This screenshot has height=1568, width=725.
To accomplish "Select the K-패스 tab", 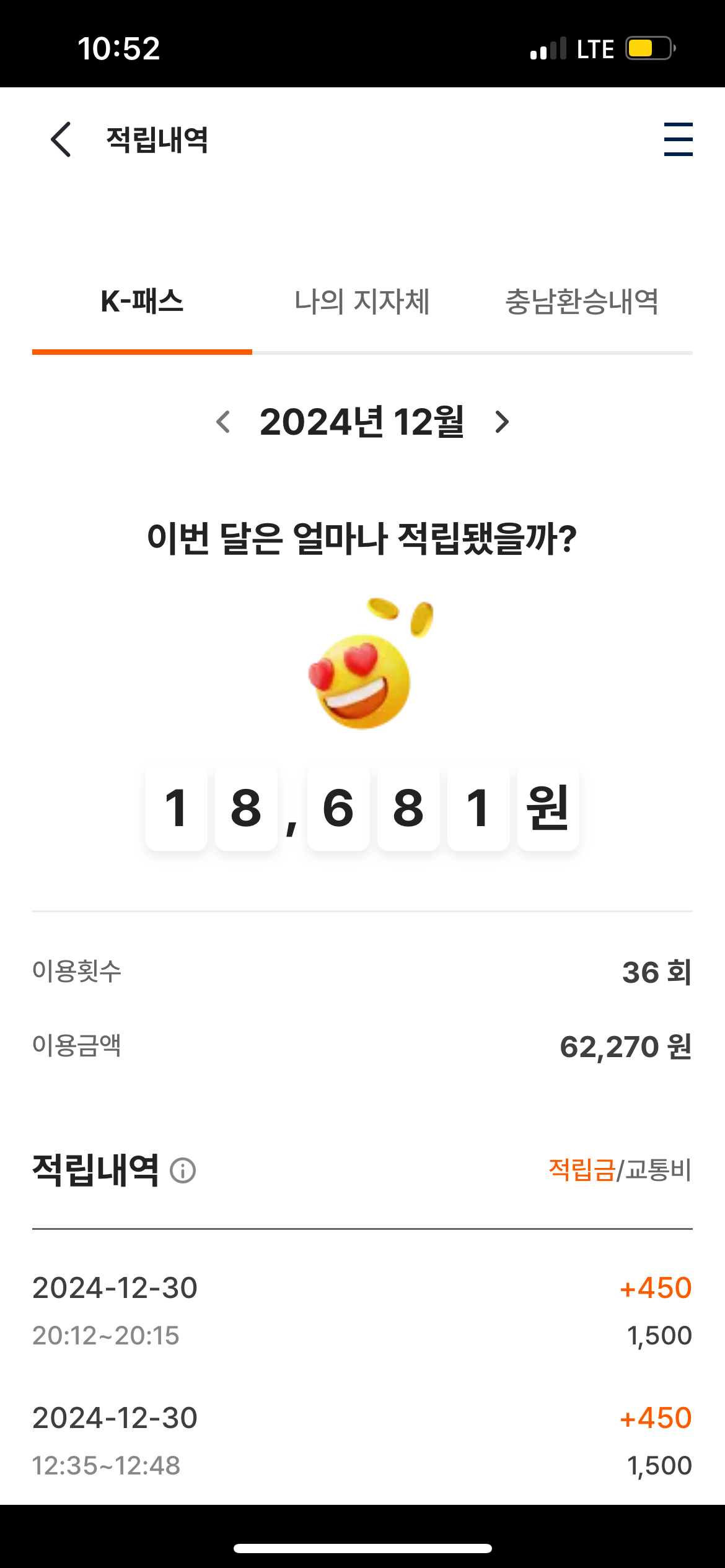I will pos(142,302).
